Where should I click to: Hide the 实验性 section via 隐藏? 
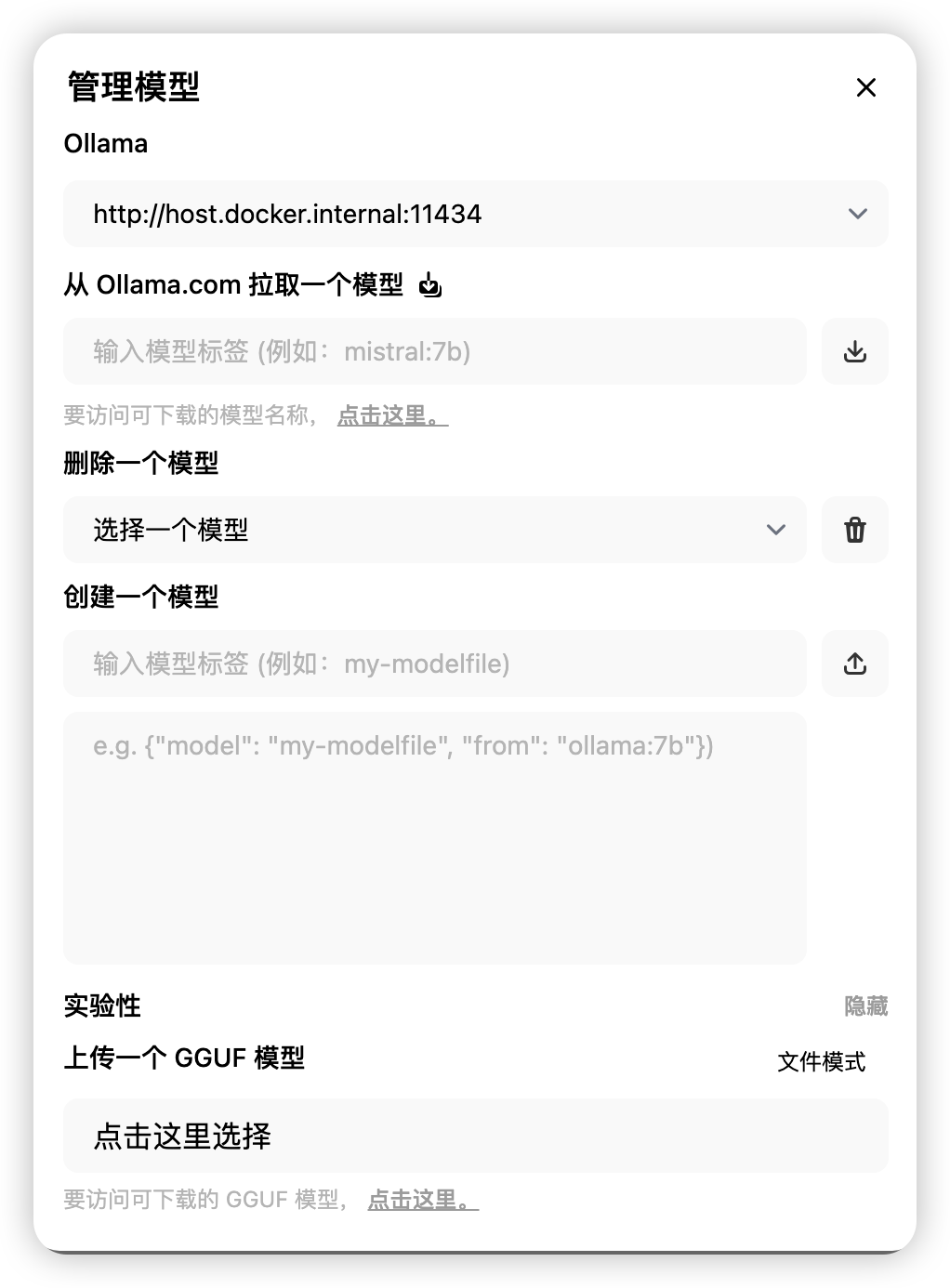click(x=865, y=1006)
